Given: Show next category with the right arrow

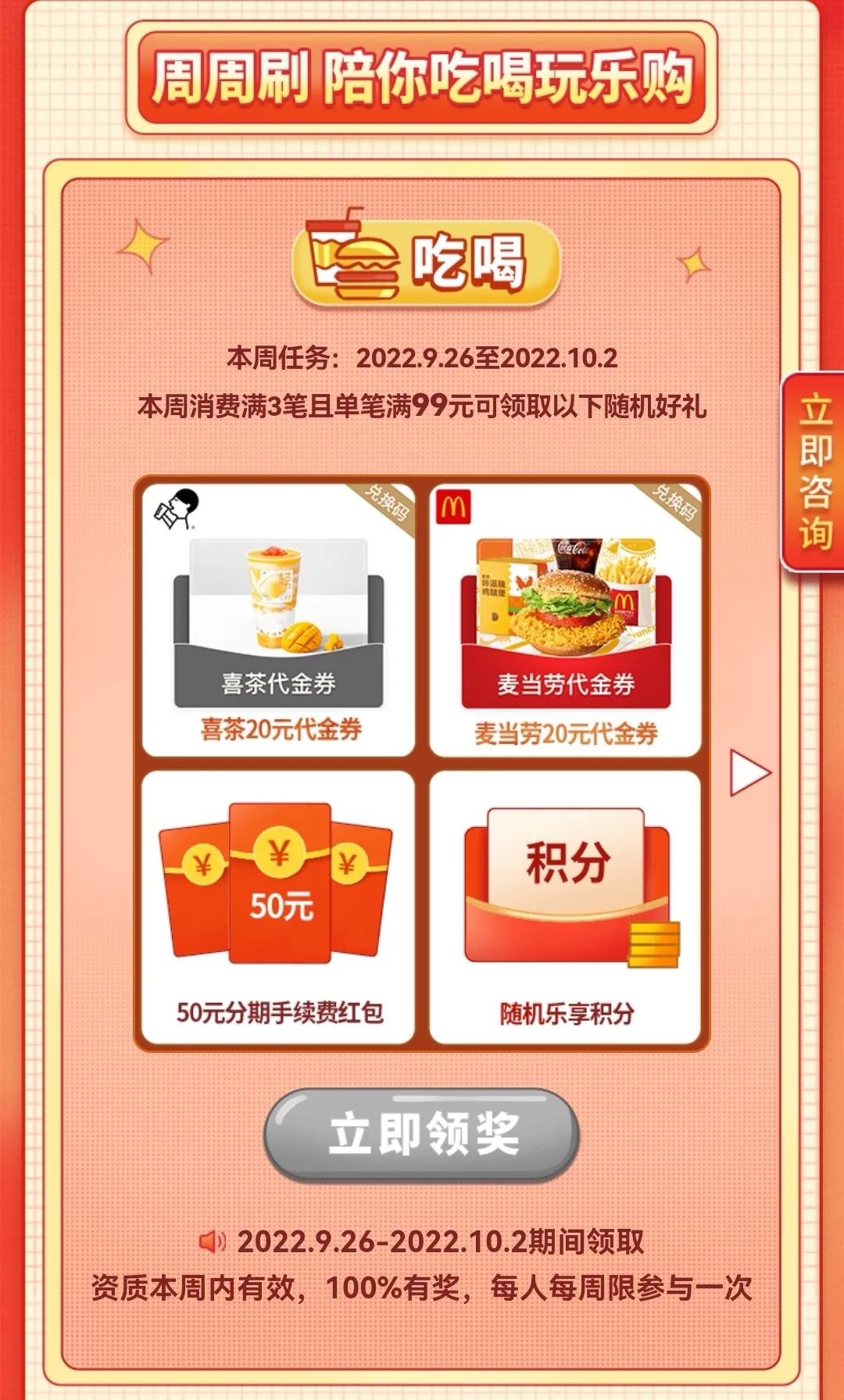Looking at the screenshot, I should click(749, 773).
